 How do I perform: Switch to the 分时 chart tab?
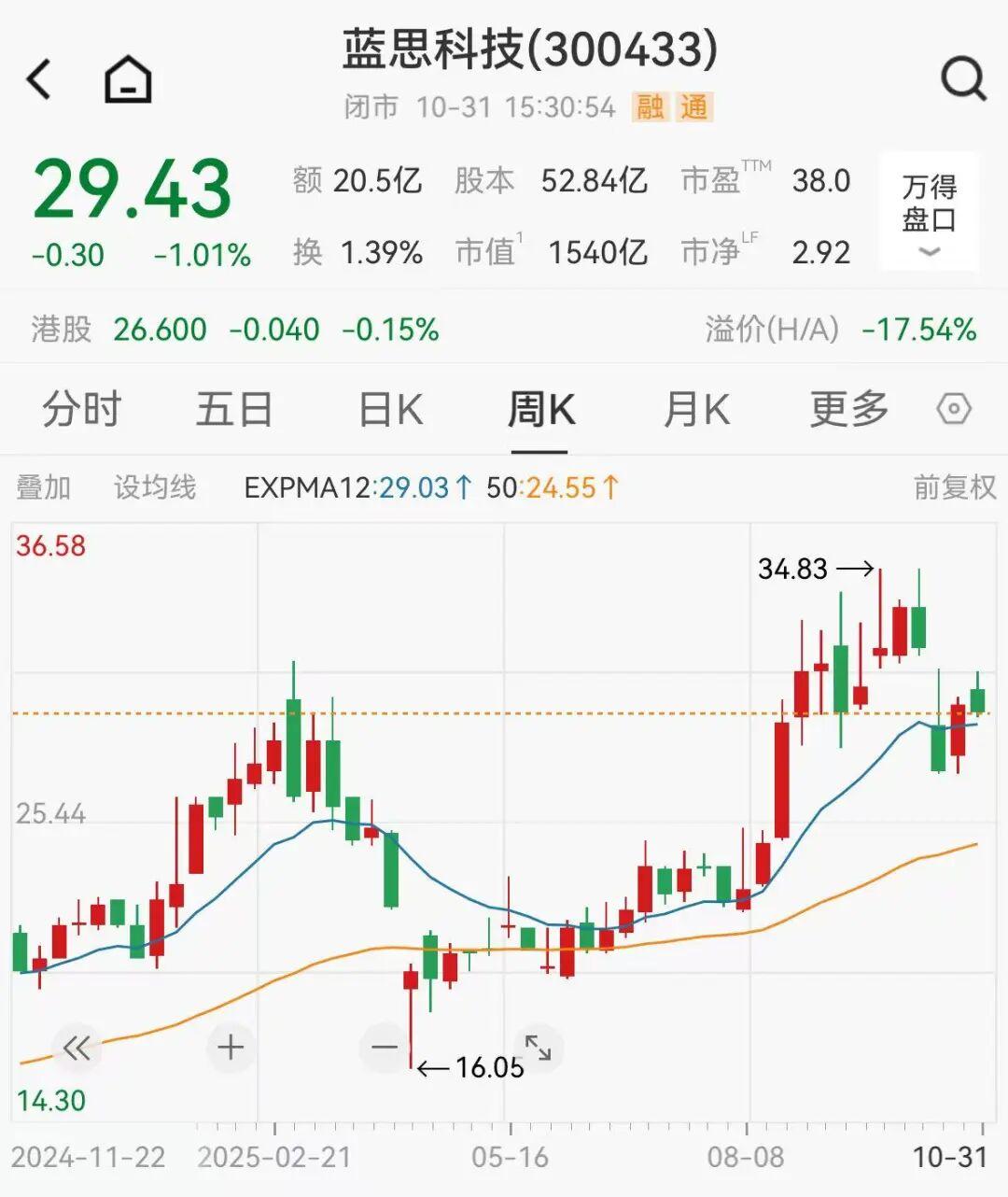(82, 410)
